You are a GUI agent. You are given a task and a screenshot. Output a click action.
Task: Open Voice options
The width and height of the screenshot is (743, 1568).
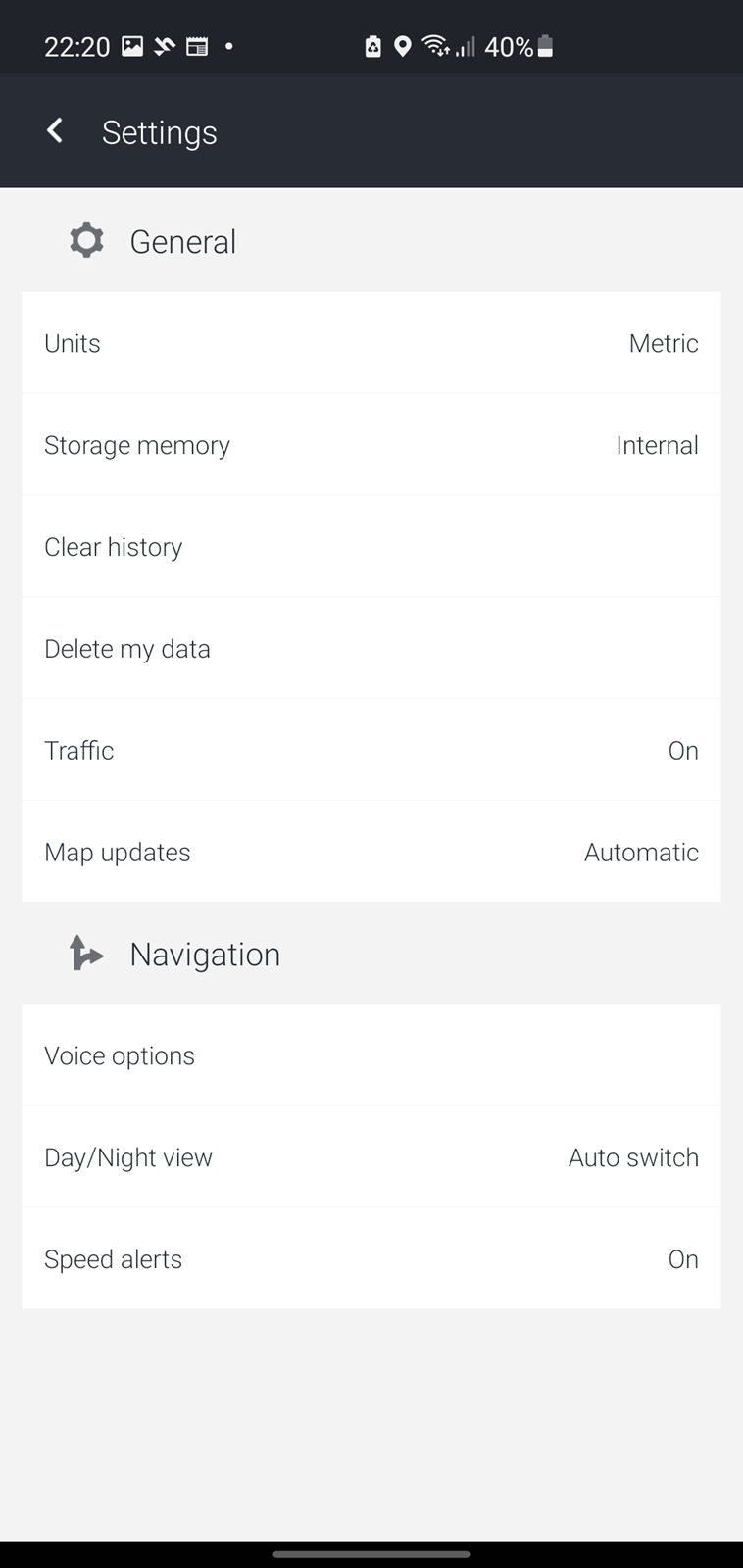pyautogui.click(x=371, y=1055)
